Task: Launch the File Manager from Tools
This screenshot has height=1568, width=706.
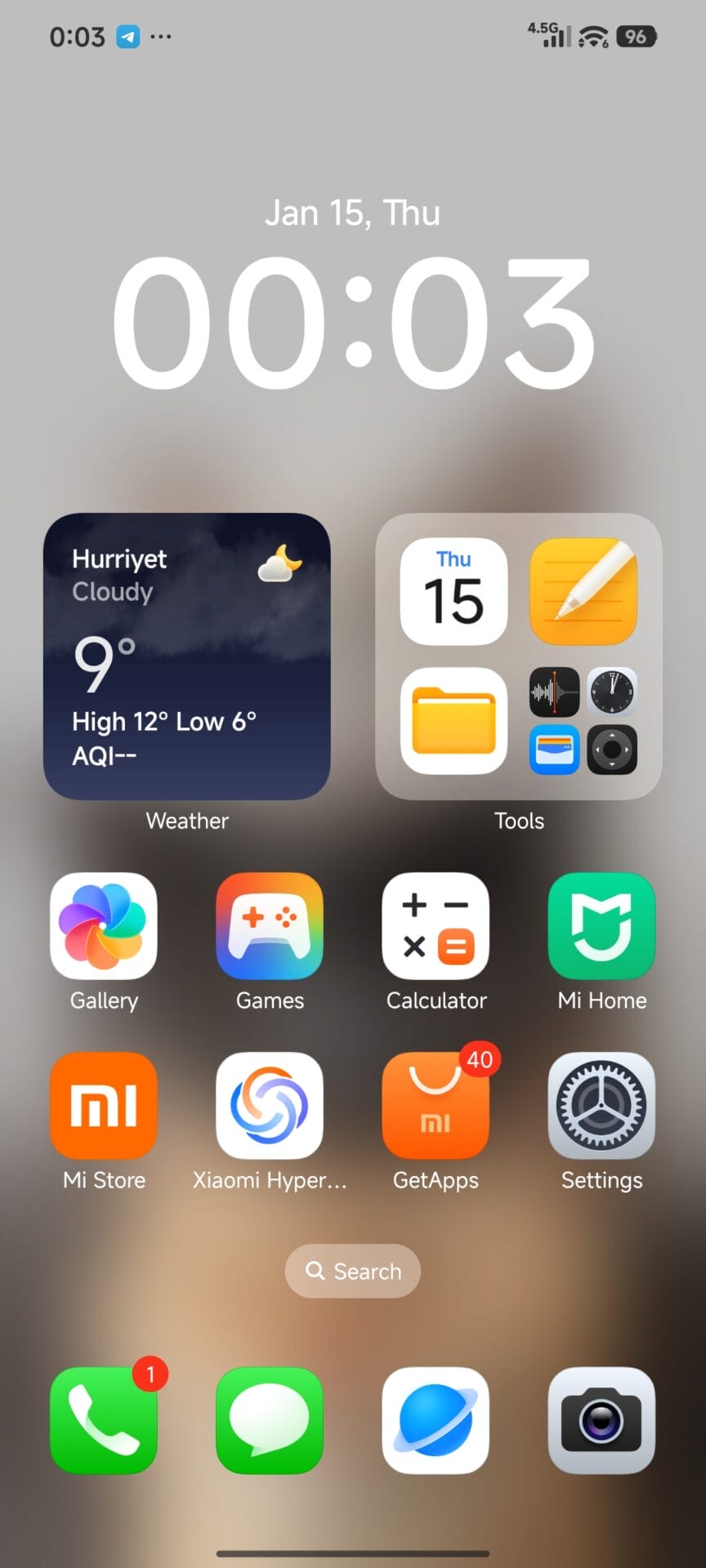Action: 454,720
